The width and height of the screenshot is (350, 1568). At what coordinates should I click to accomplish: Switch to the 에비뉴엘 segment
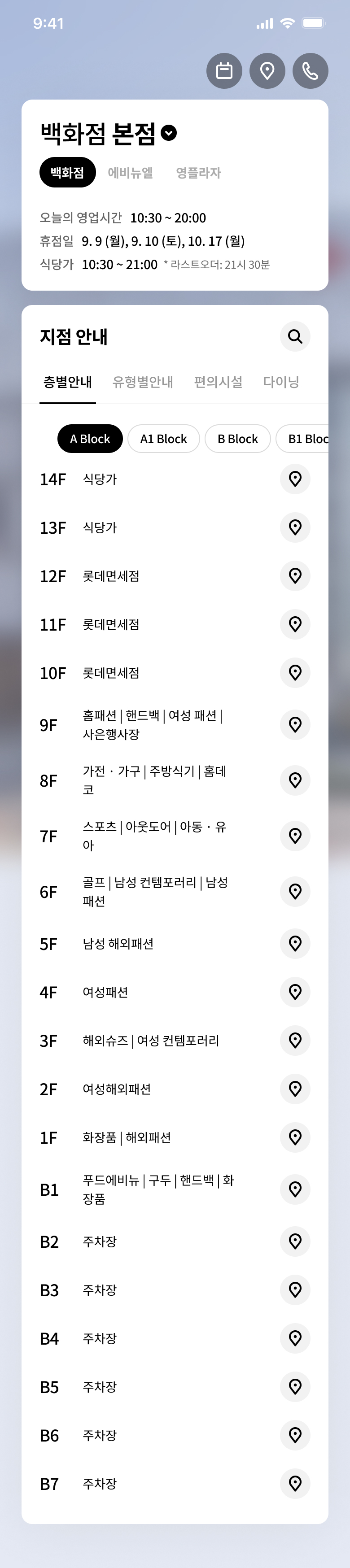click(x=130, y=173)
